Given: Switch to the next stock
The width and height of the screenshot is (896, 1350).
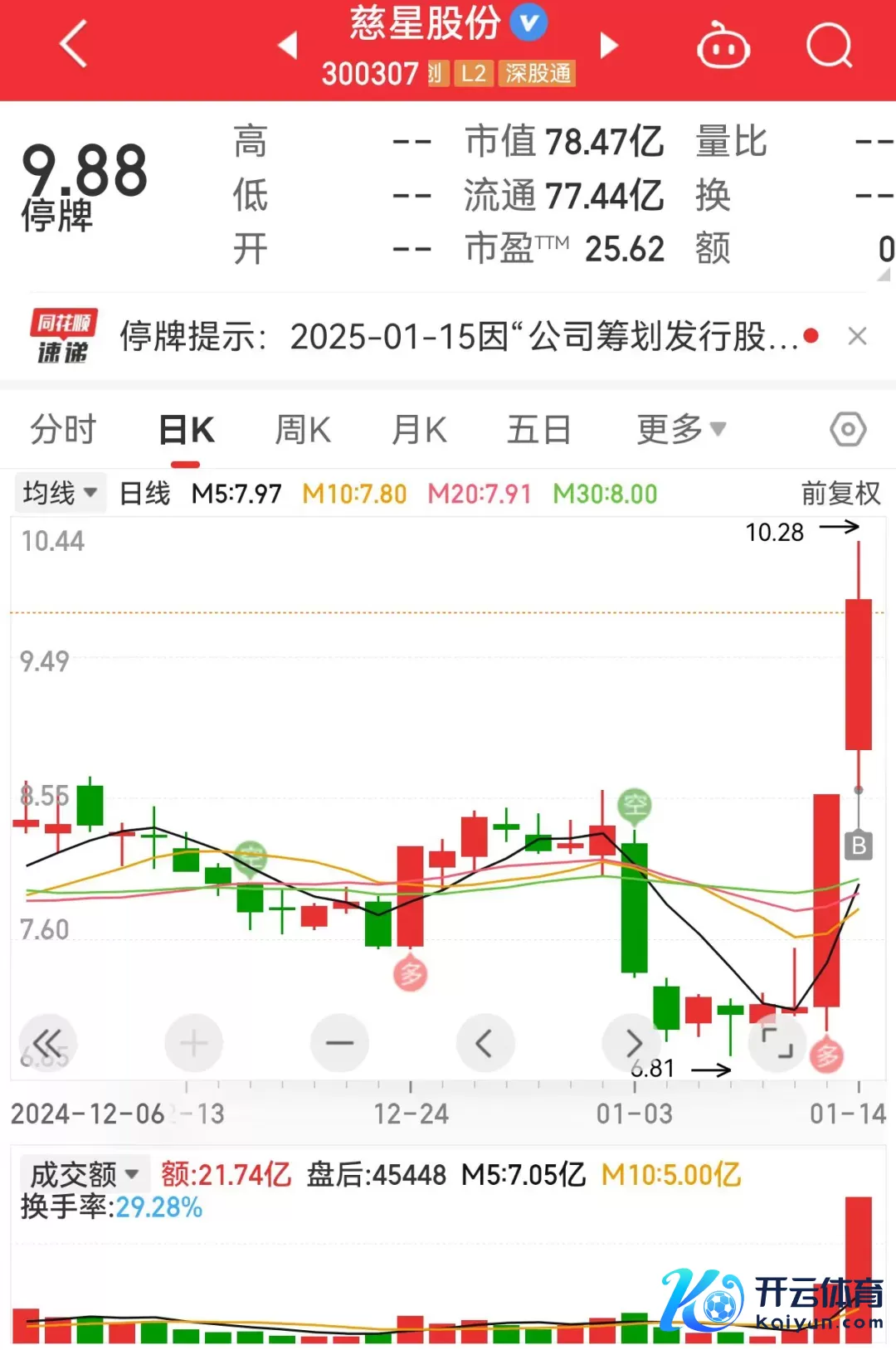Looking at the screenshot, I should 609,45.
